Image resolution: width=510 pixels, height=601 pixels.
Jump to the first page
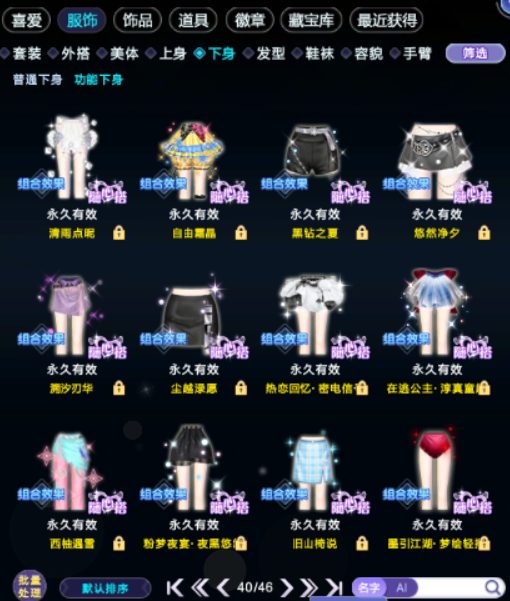pyautogui.click(x=175, y=588)
